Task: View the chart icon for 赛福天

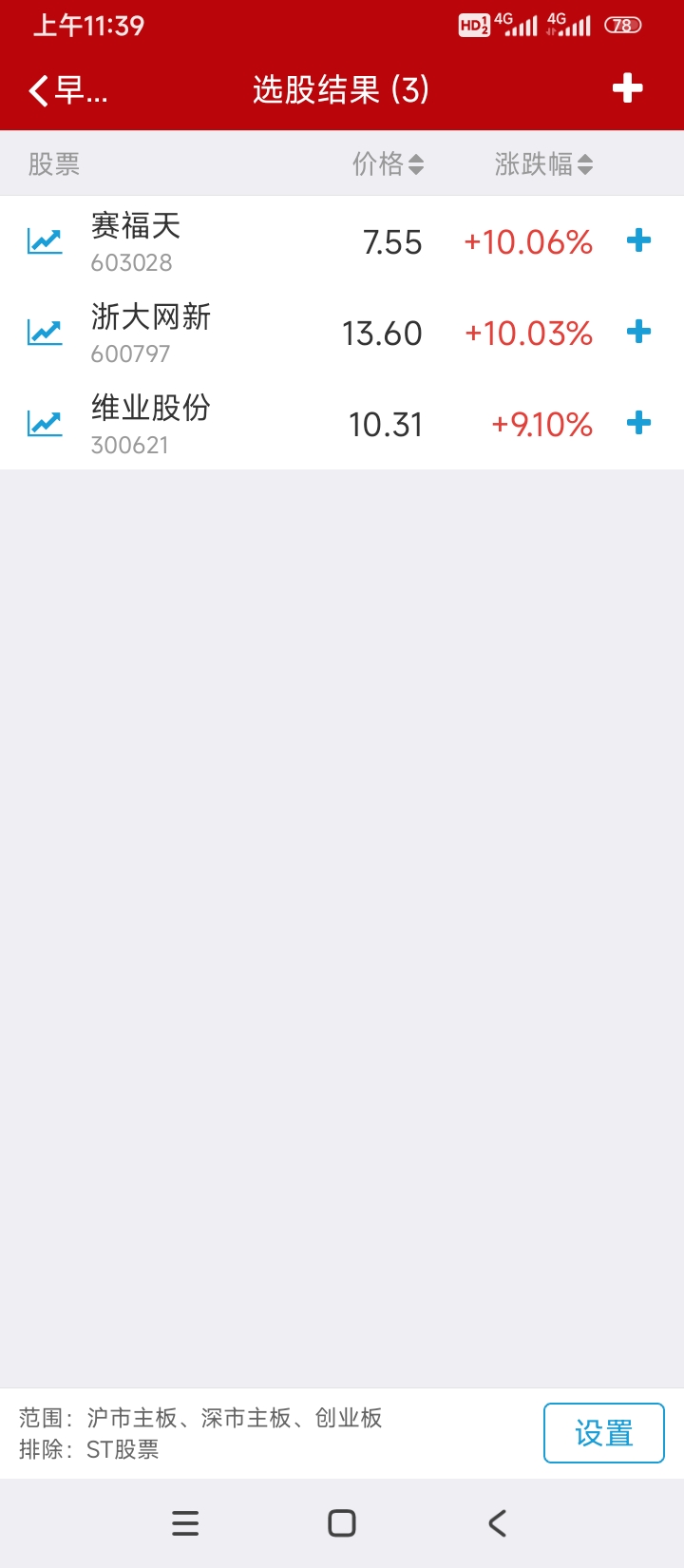Action: [45, 241]
